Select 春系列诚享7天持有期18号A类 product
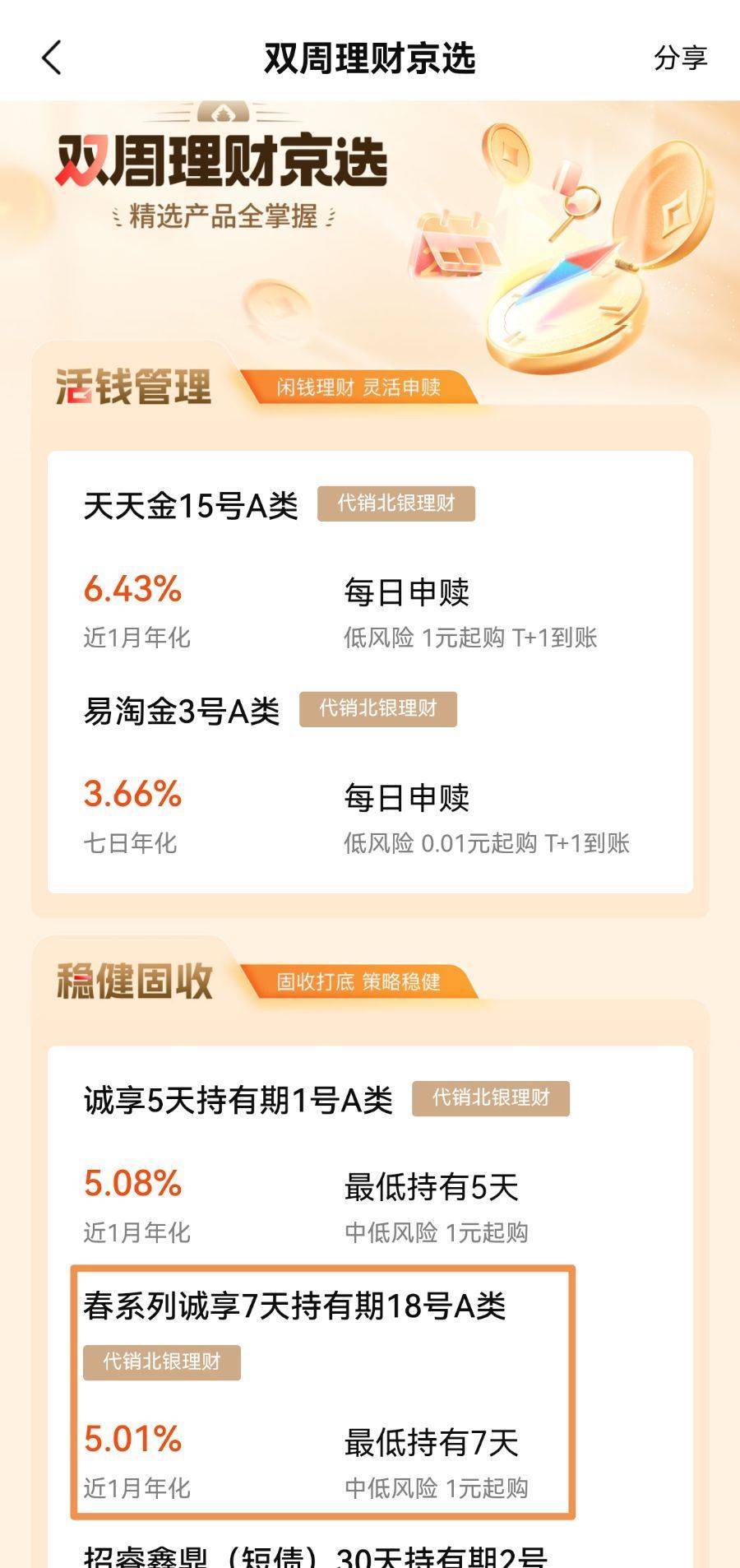 294,1306
